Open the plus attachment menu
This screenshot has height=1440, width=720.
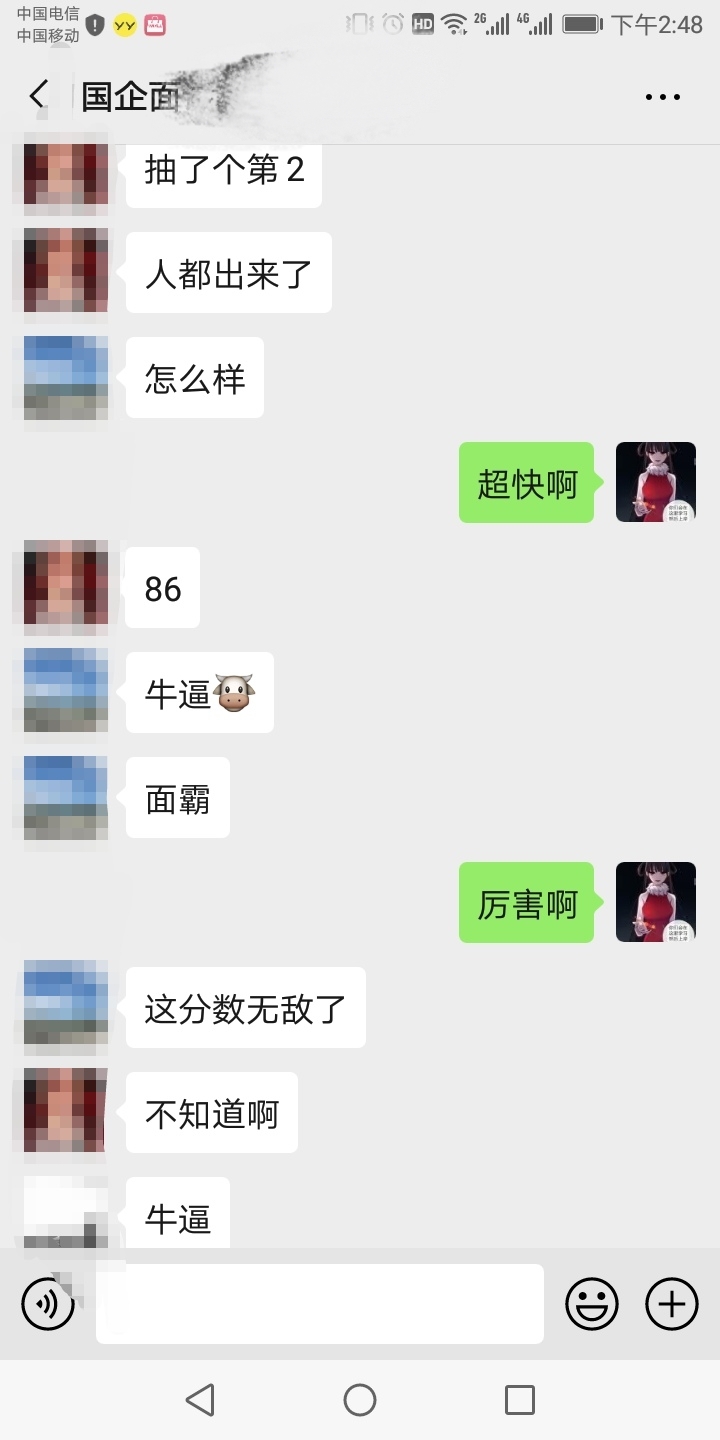point(672,1304)
